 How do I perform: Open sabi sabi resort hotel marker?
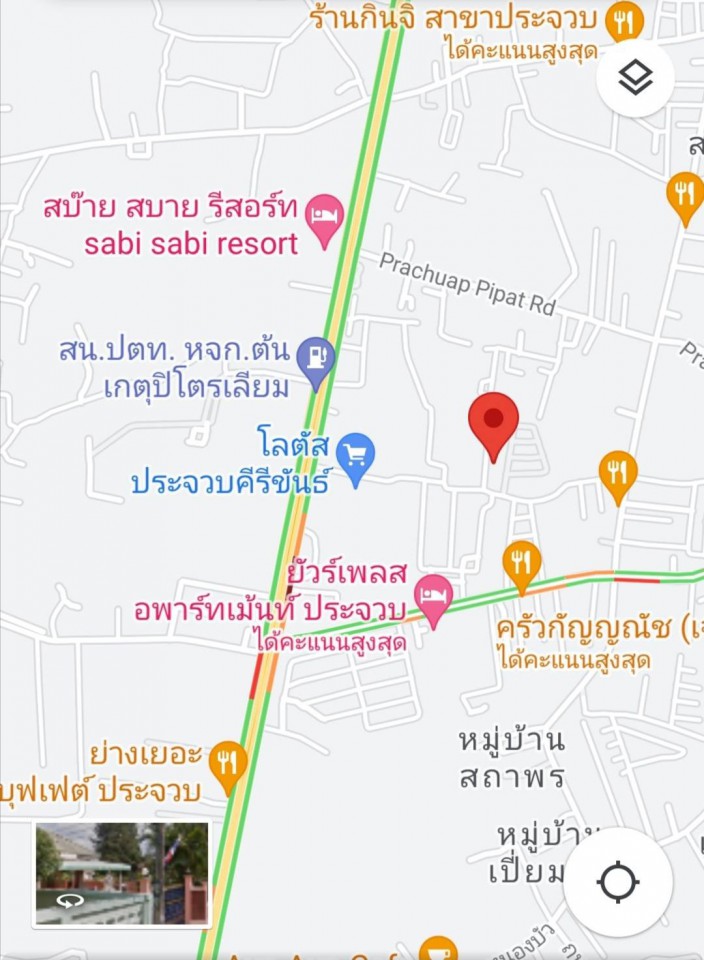tap(323, 217)
